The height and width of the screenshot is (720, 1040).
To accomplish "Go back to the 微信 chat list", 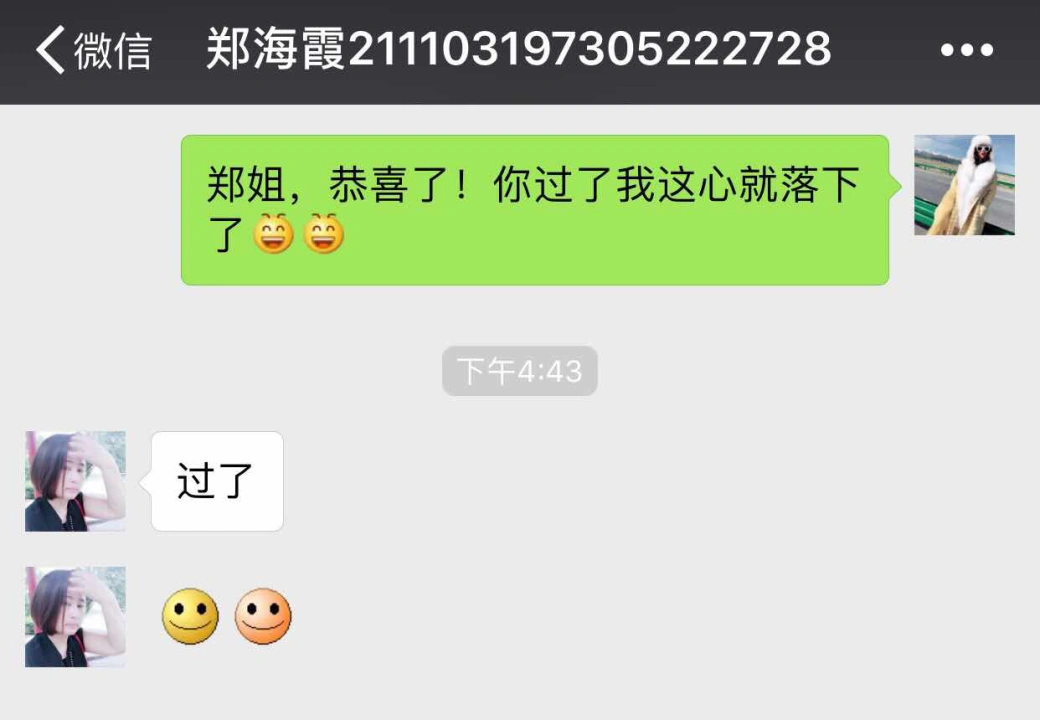I will click(92, 50).
